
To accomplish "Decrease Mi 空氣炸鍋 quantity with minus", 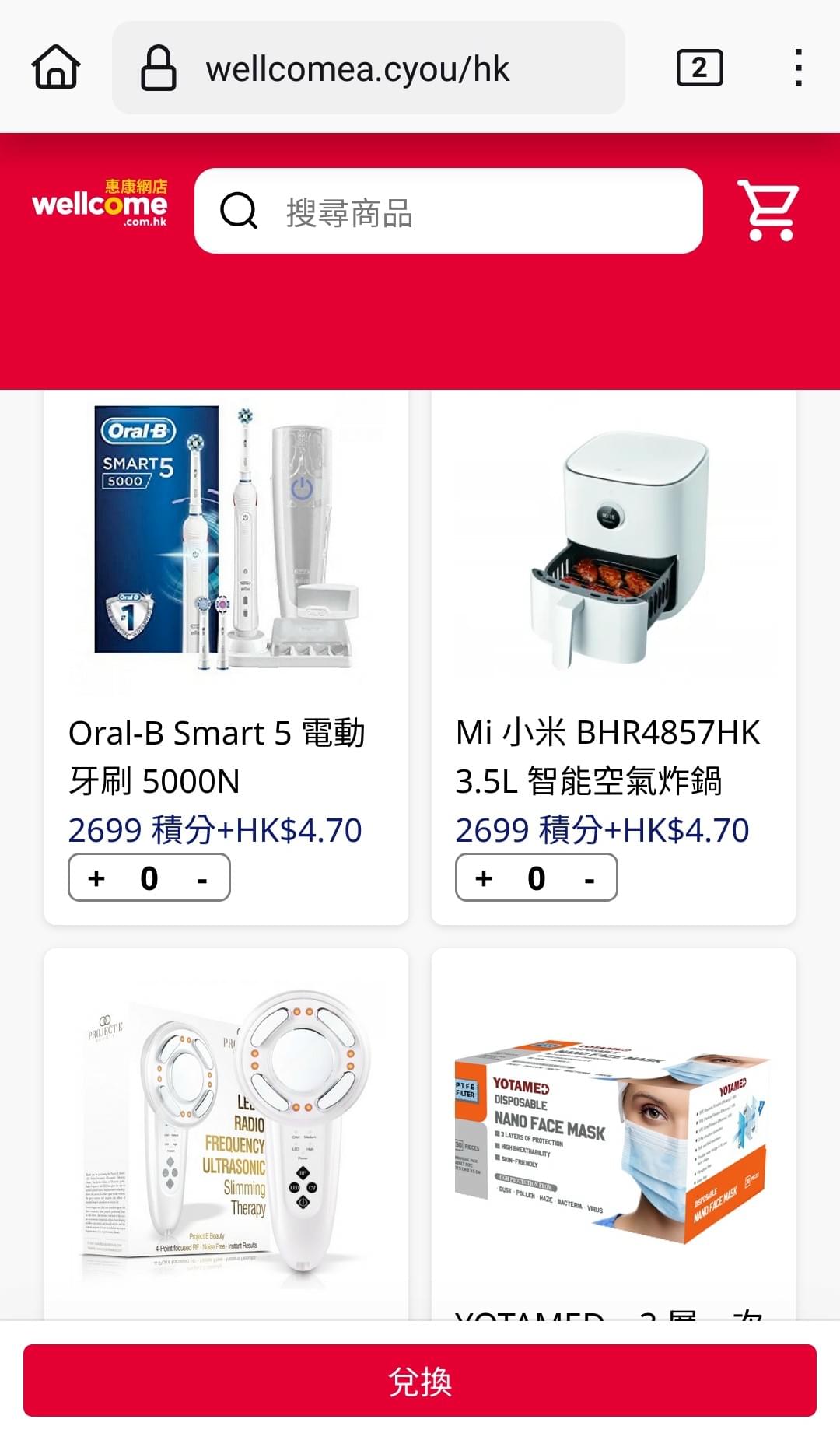I will (588, 878).
